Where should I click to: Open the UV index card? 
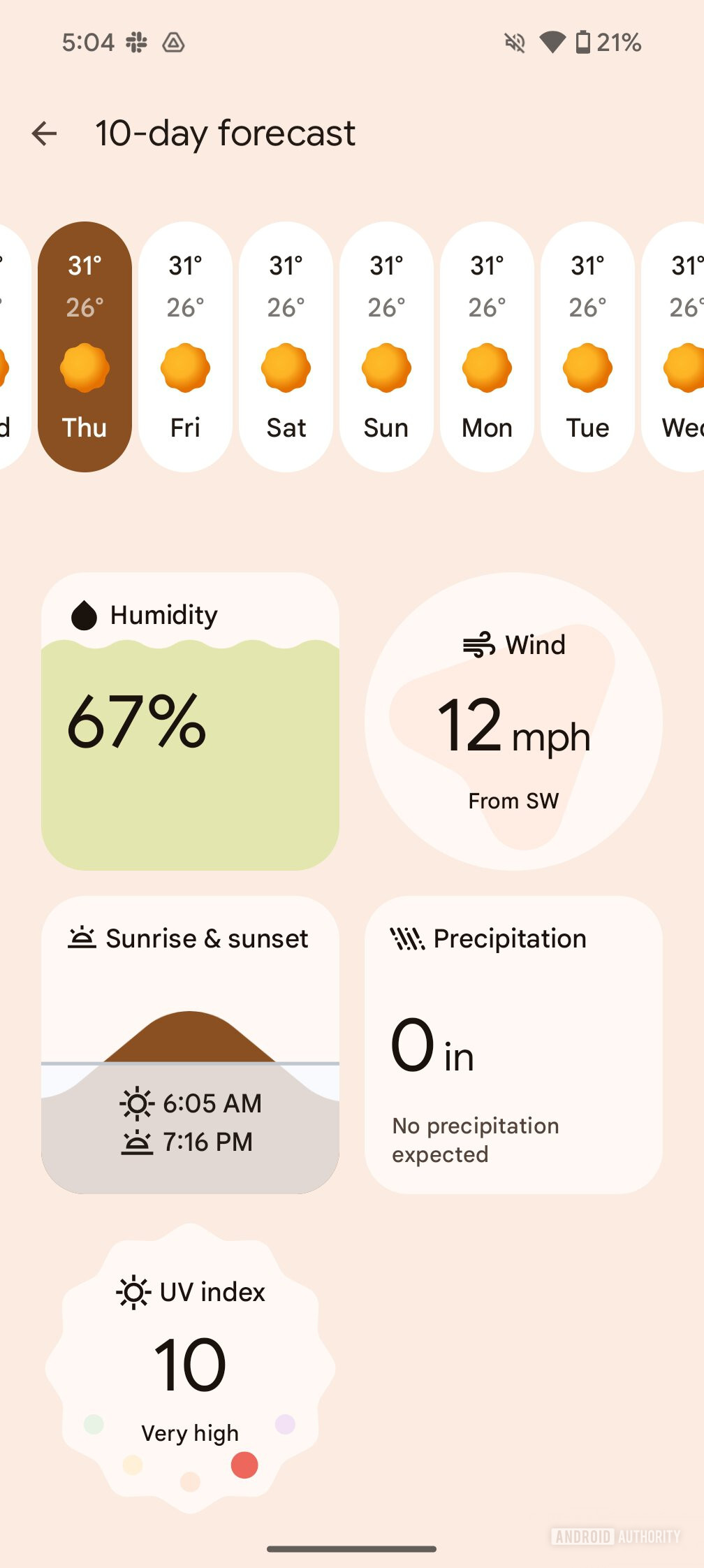click(190, 1368)
